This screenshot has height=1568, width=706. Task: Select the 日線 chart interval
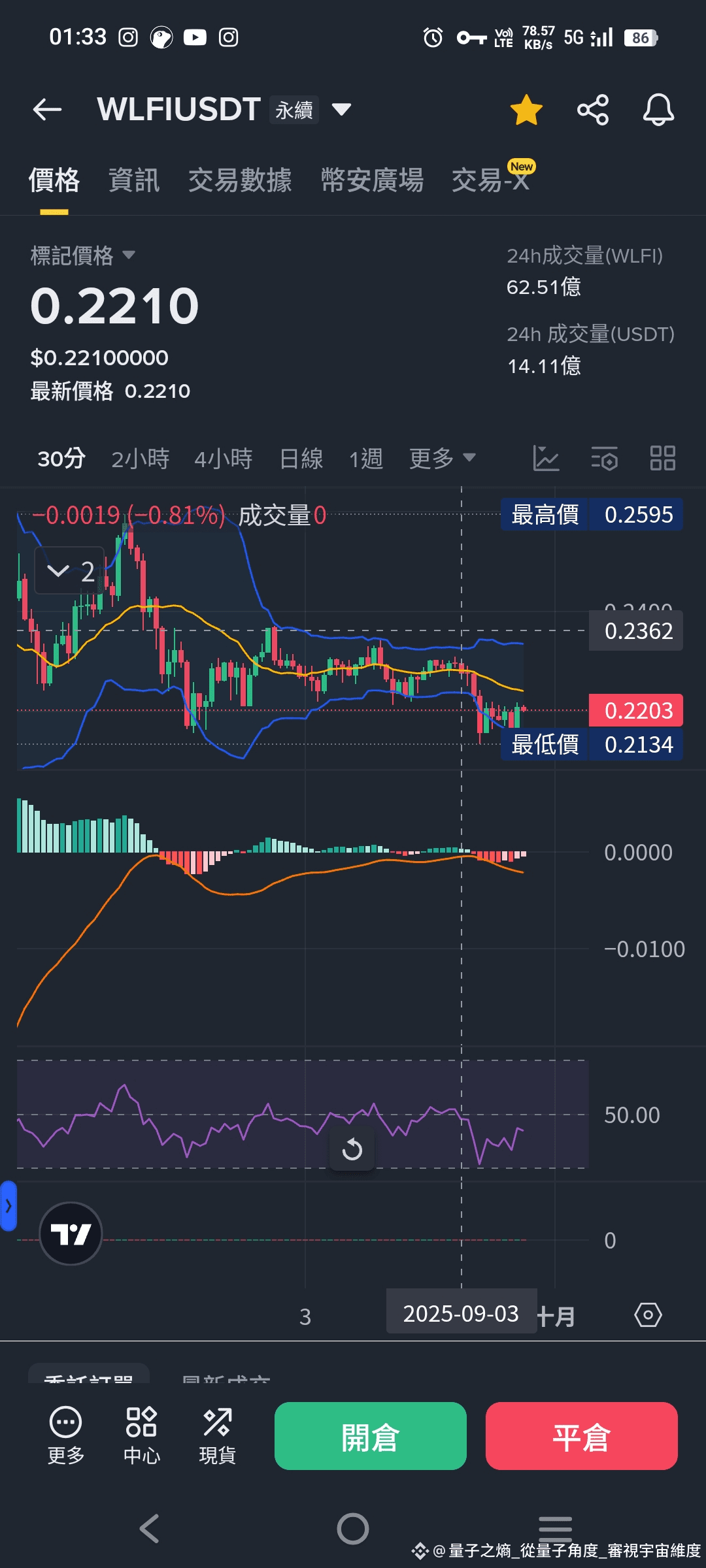[x=301, y=459]
